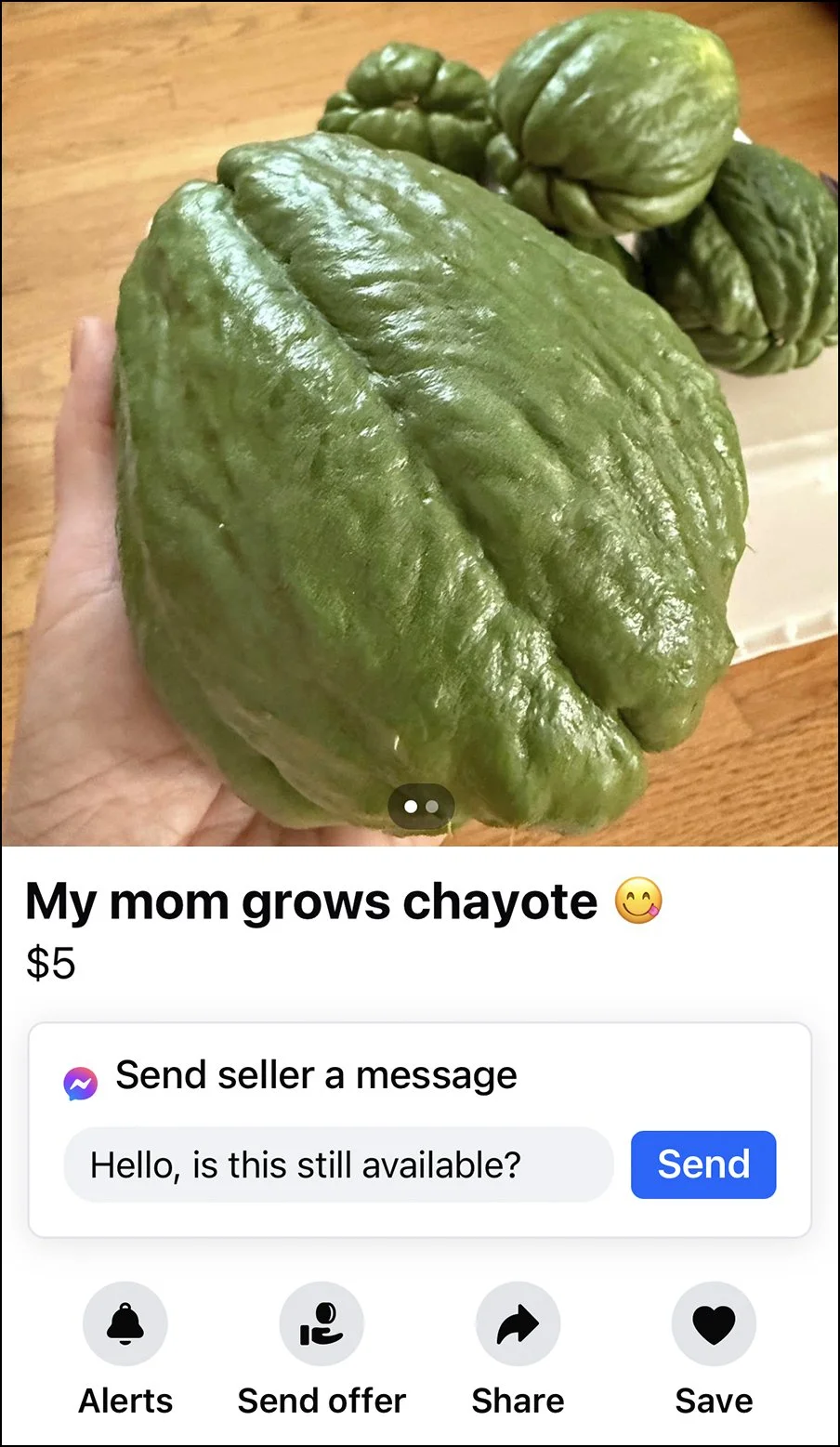The height and width of the screenshot is (1447, 840).
Task: Turn on Alerts for this listing
Action: [125, 1324]
